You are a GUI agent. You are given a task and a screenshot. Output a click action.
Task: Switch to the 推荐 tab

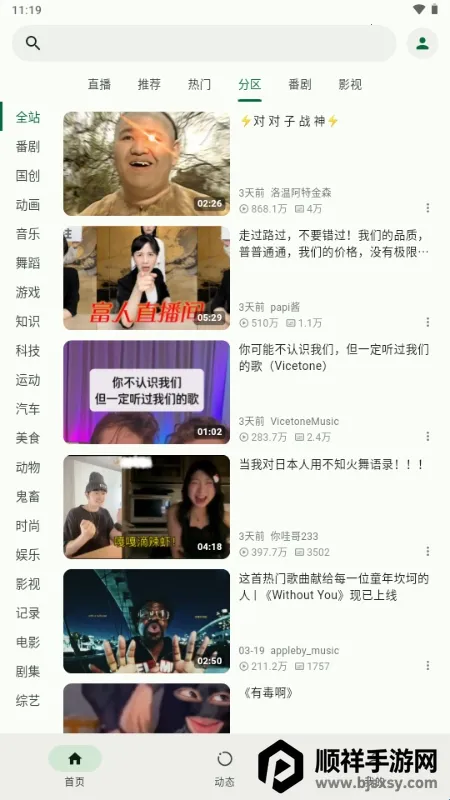click(149, 84)
